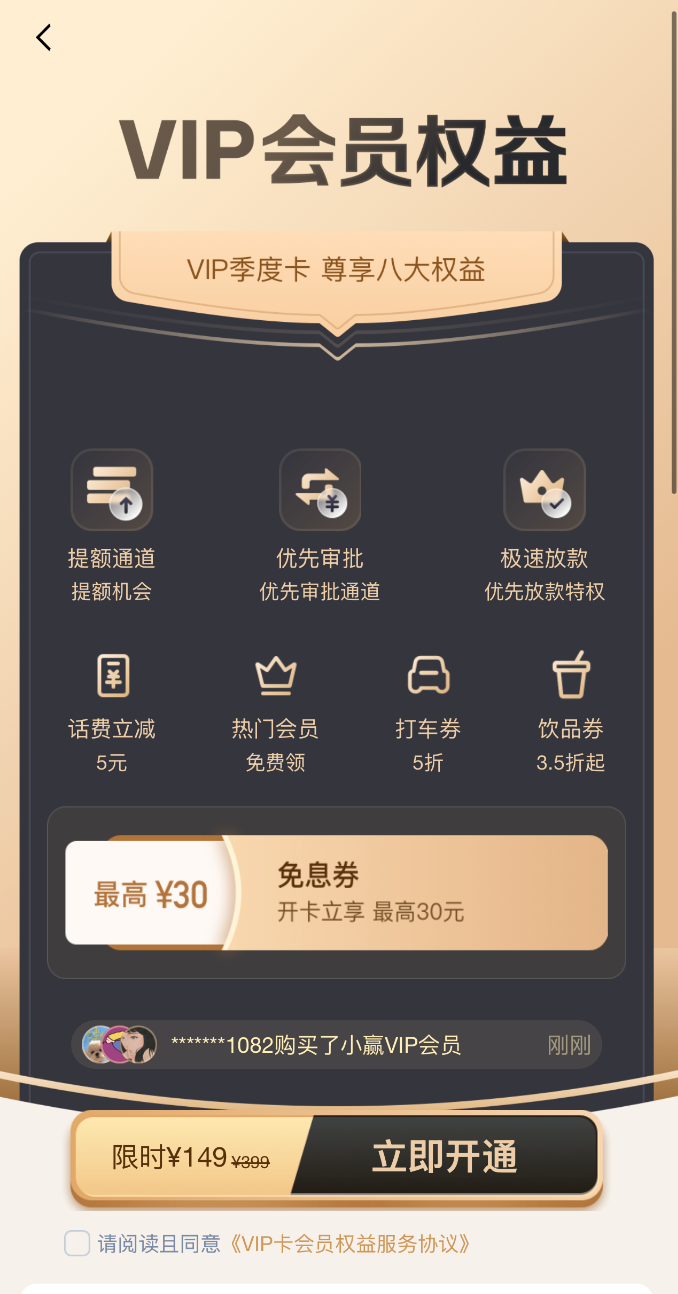Check the agreement consent checkbox
The height and width of the screenshot is (1294, 678).
coord(77,1243)
